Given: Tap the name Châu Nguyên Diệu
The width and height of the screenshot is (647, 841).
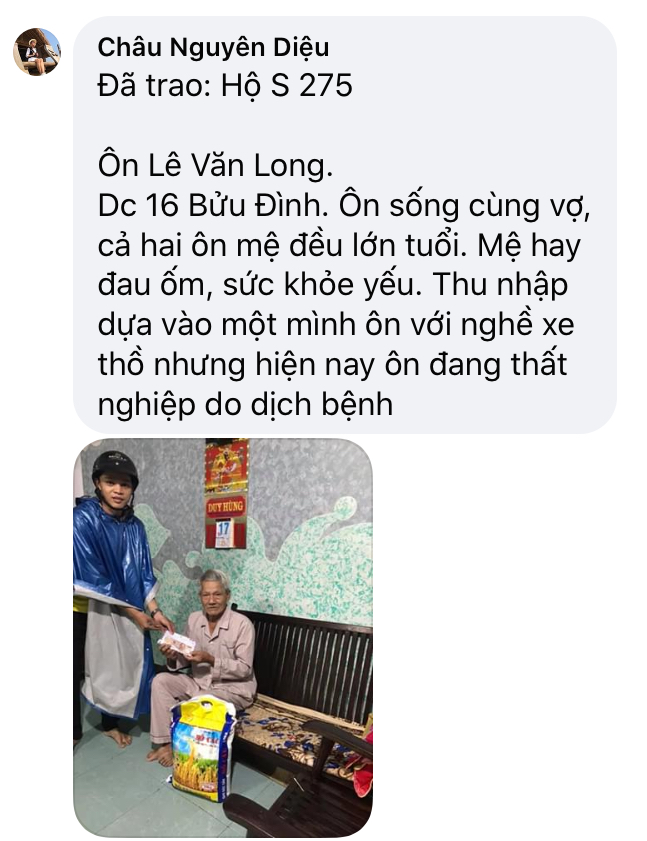Looking at the screenshot, I should coord(213,47).
